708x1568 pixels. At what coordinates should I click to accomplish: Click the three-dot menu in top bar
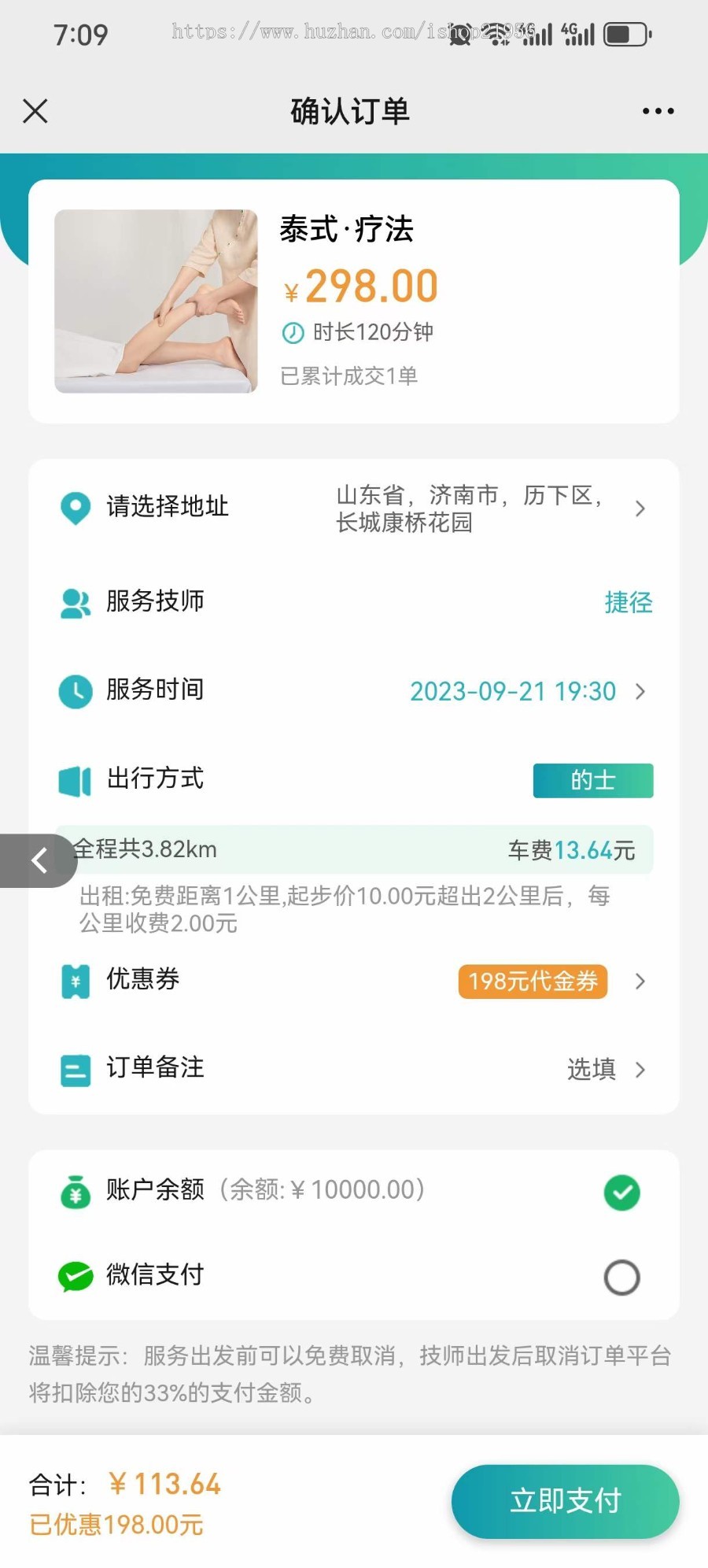click(x=658, y=111)
